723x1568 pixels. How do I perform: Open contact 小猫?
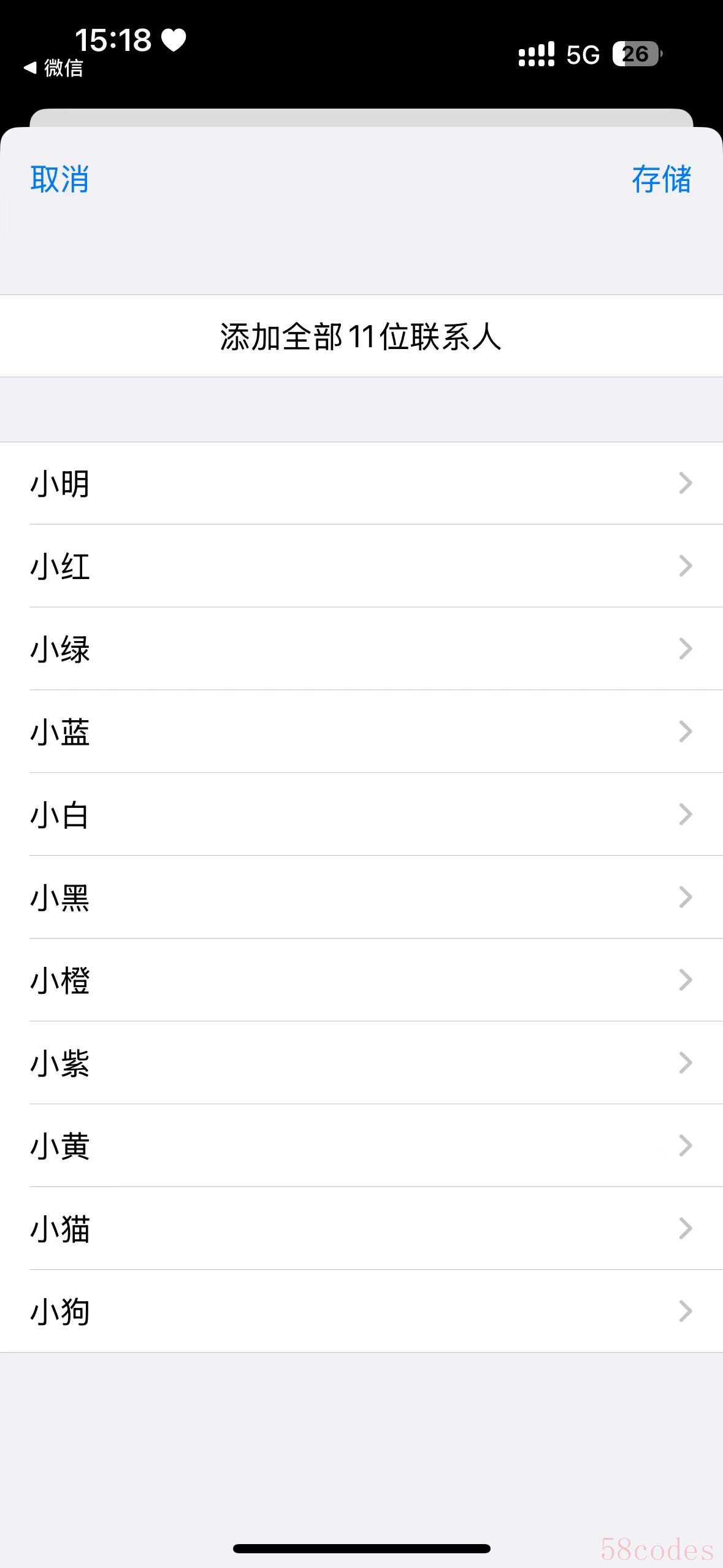click(361, 1228)
